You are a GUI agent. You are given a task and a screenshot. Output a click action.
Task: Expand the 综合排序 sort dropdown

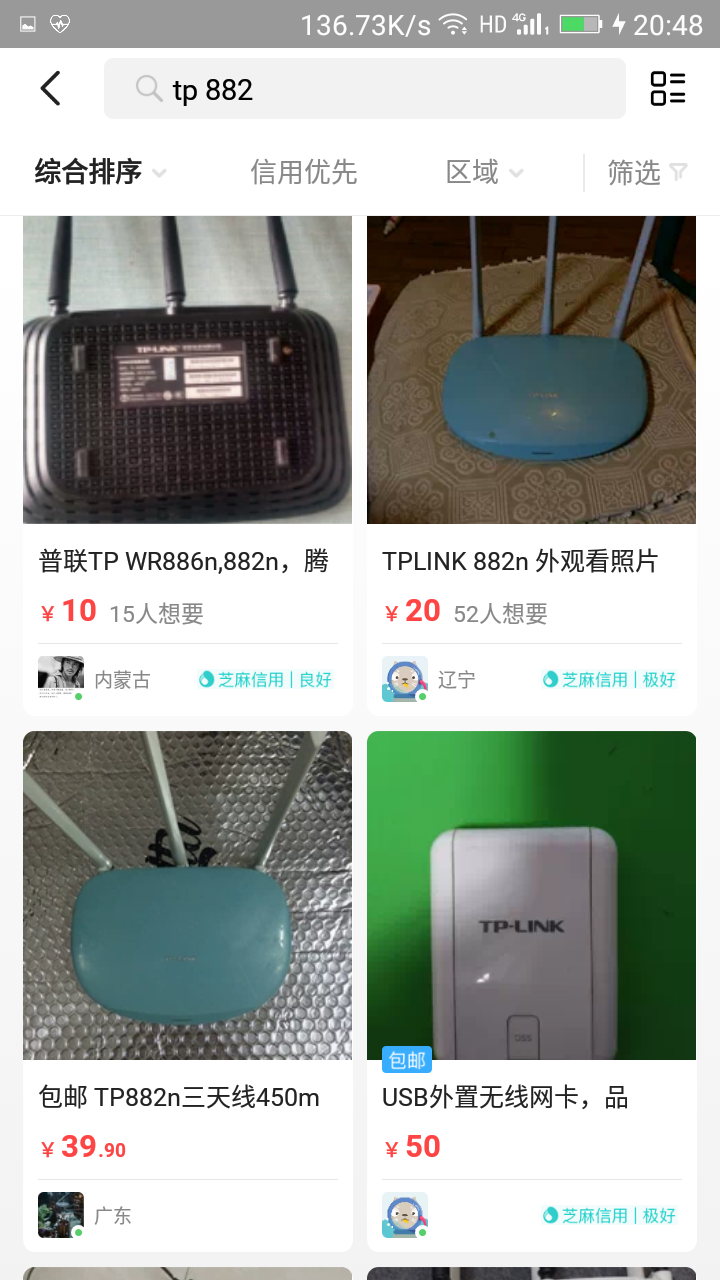click(x=100, y=173)
